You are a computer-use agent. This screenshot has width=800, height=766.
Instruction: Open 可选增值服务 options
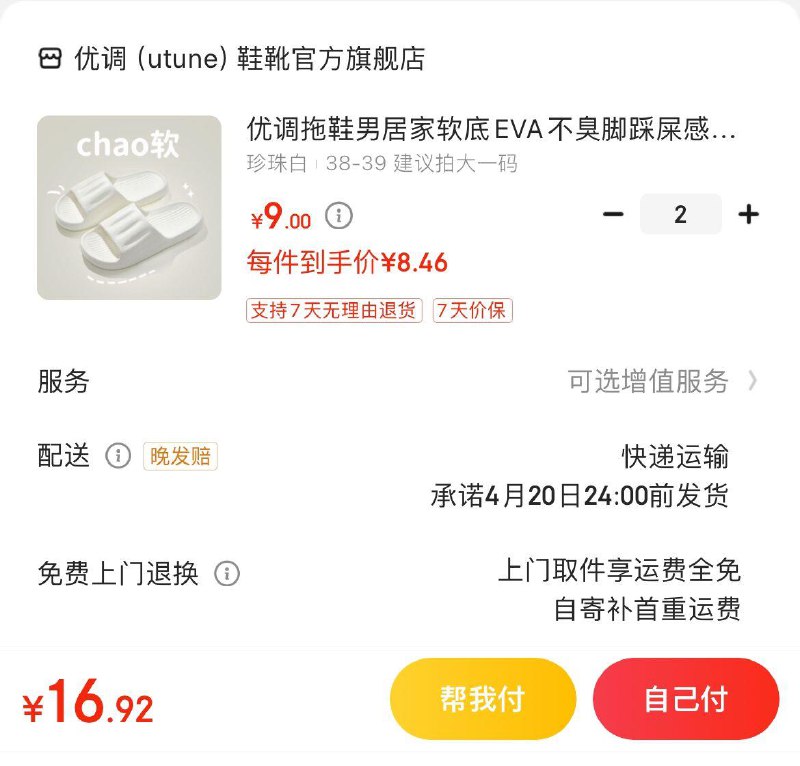[662, 381]
